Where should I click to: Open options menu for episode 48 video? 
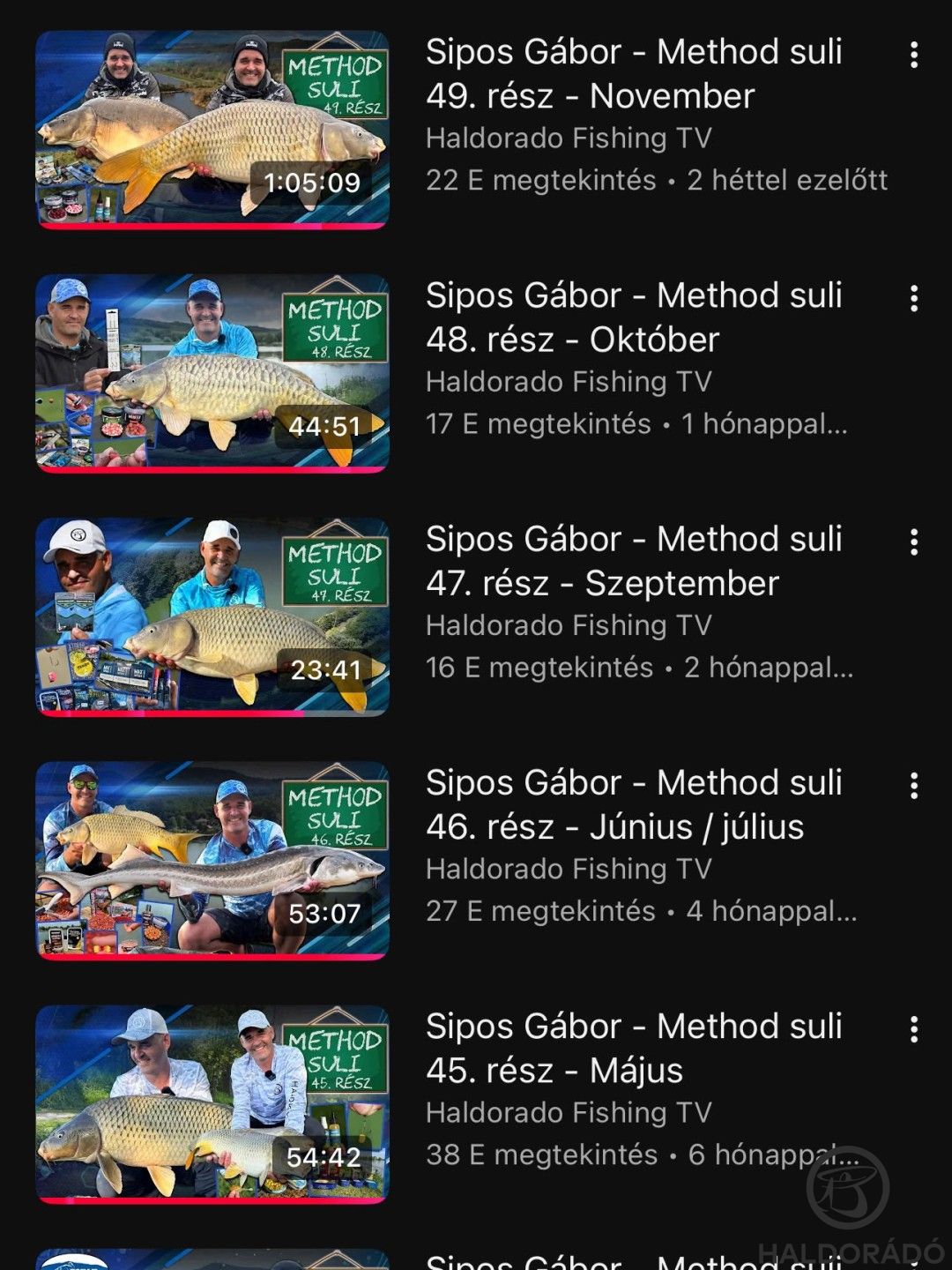[914, 299]
